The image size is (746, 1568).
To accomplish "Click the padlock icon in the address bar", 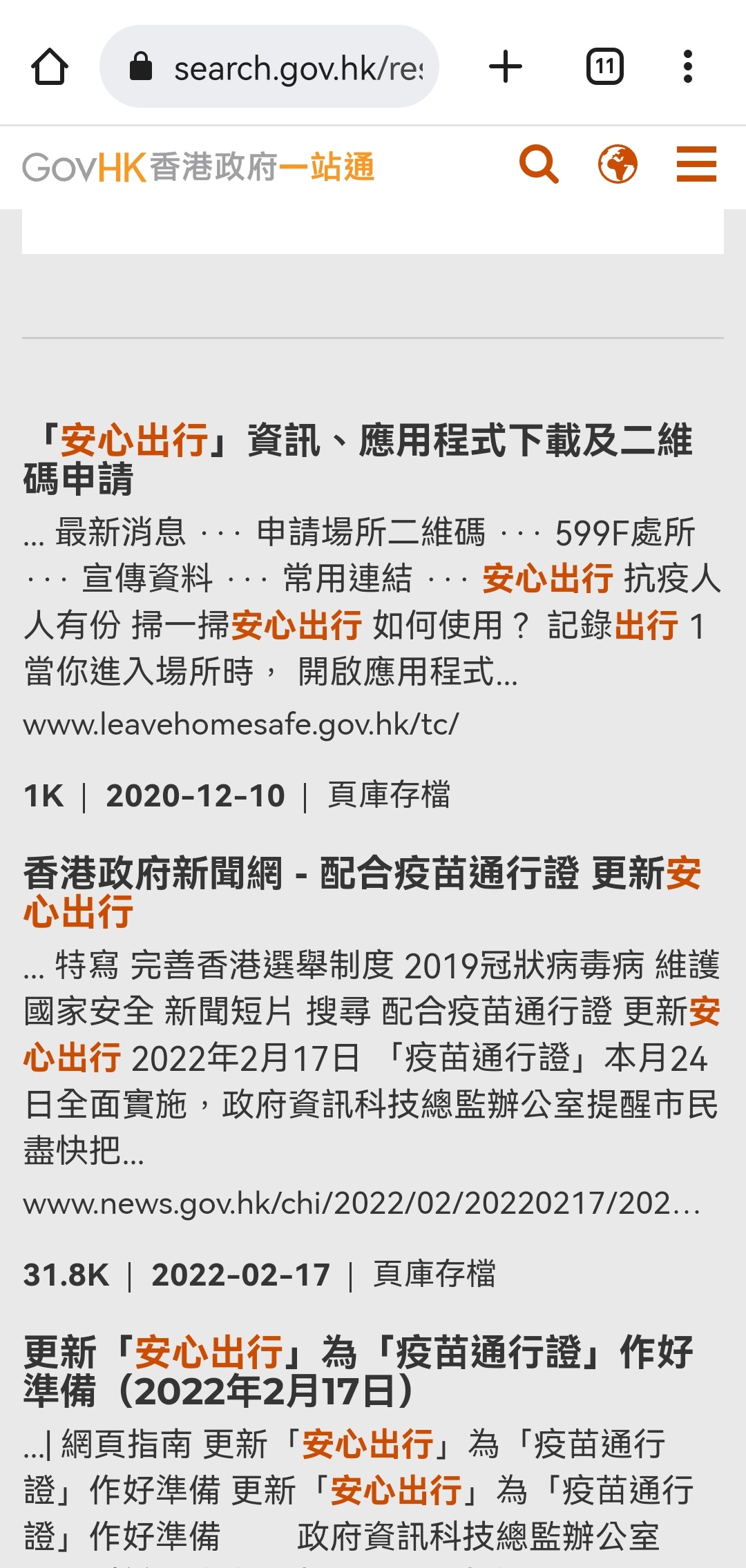I will (x=142, y=66).
